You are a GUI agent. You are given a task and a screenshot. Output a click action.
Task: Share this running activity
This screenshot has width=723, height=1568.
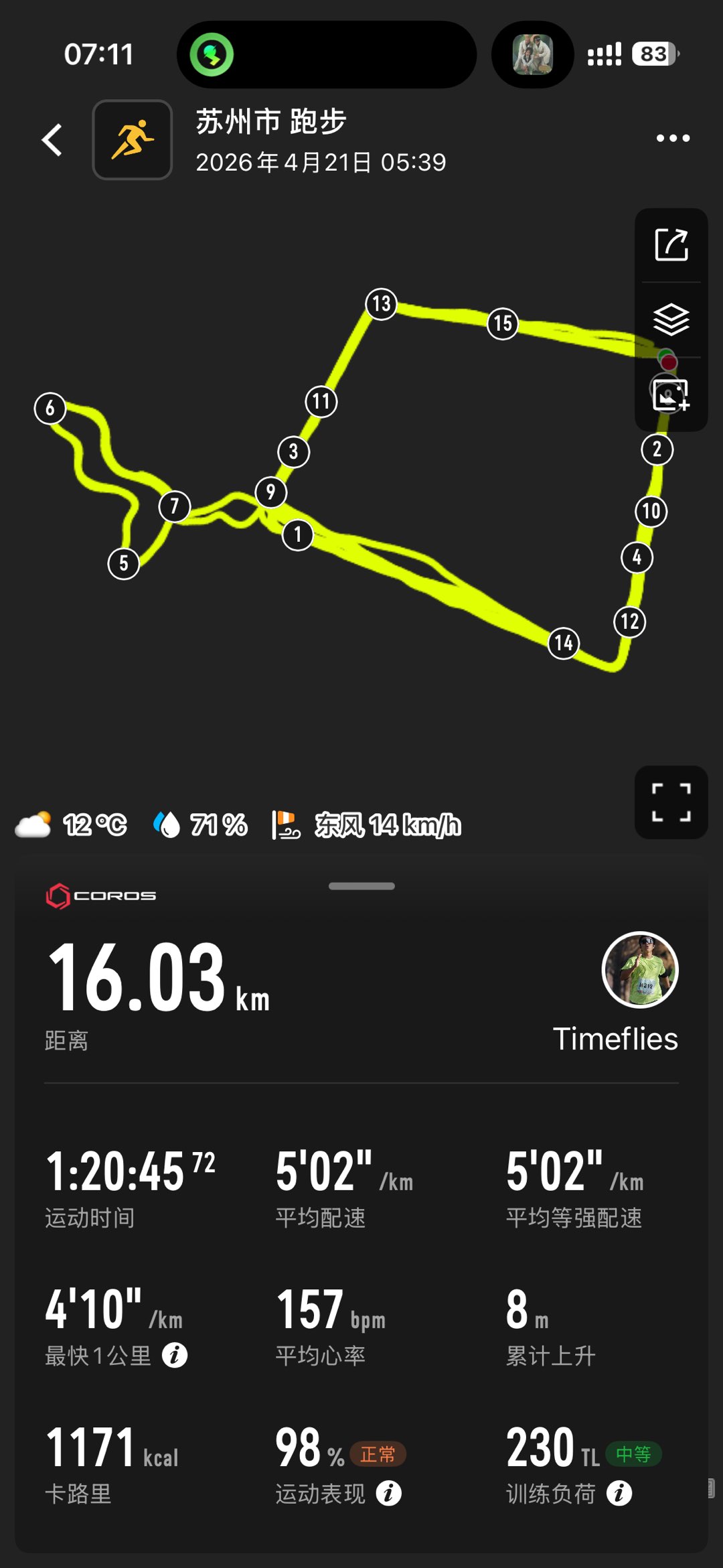click(x=671, y=245)
